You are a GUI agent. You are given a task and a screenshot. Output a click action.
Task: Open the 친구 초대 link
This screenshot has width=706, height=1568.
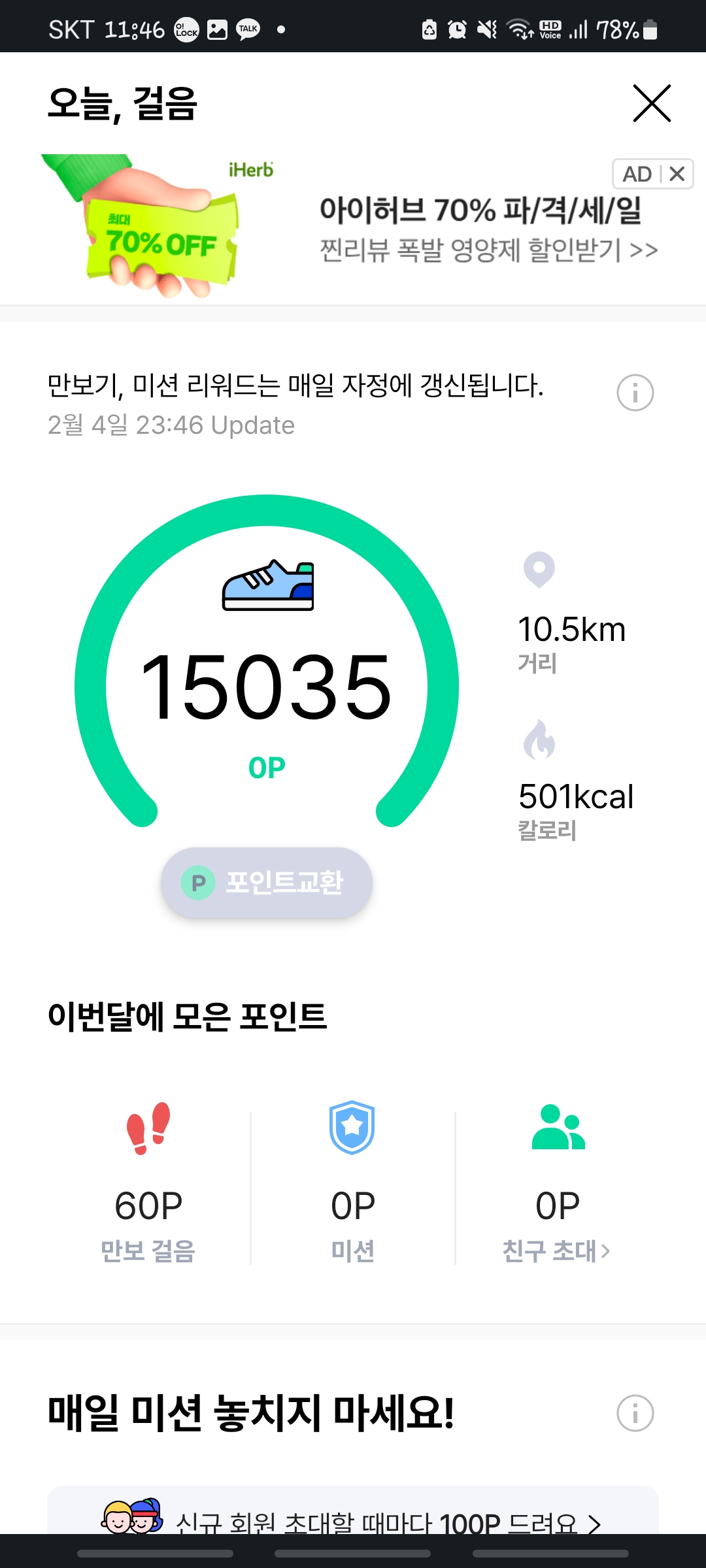(x=556, y=1250)
